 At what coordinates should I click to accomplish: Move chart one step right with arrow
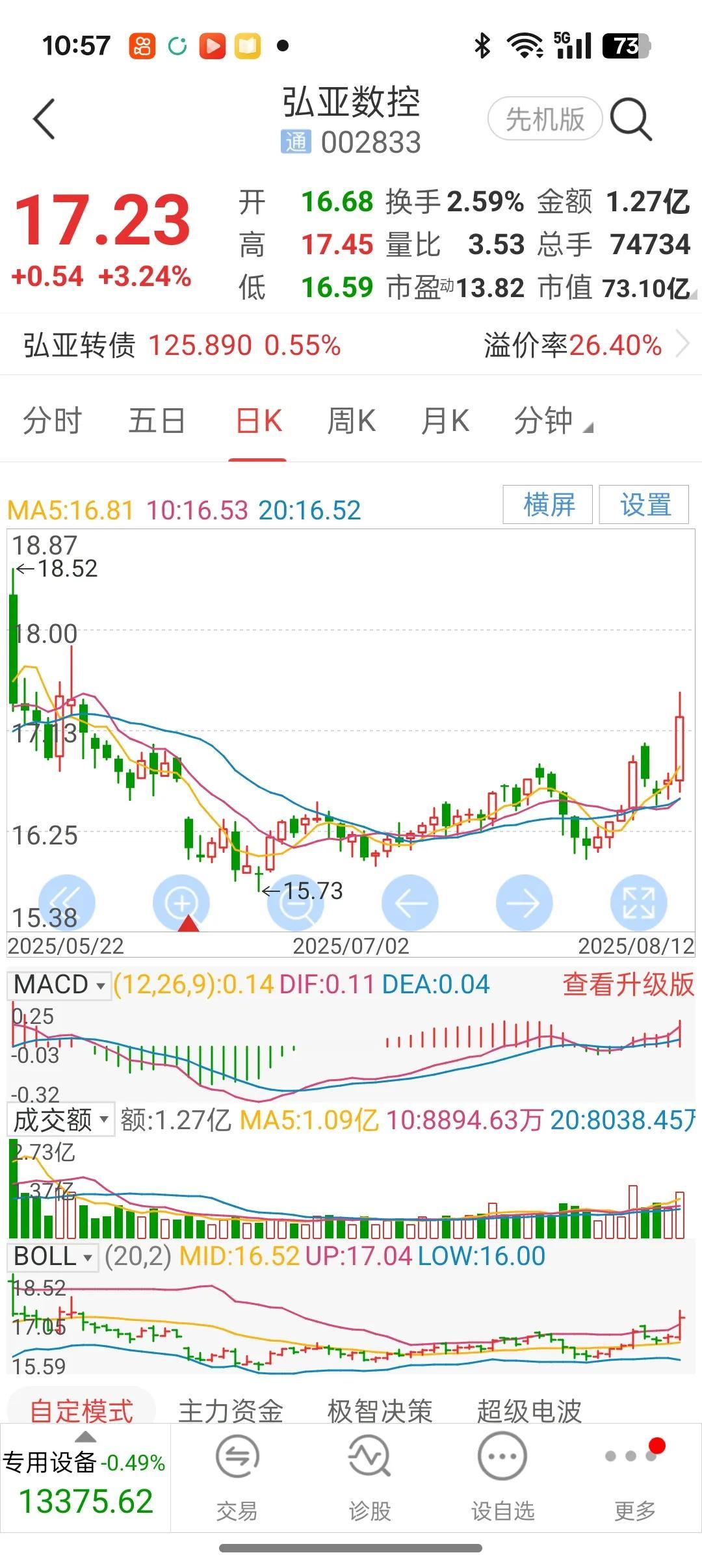click(x=524, y=903)
